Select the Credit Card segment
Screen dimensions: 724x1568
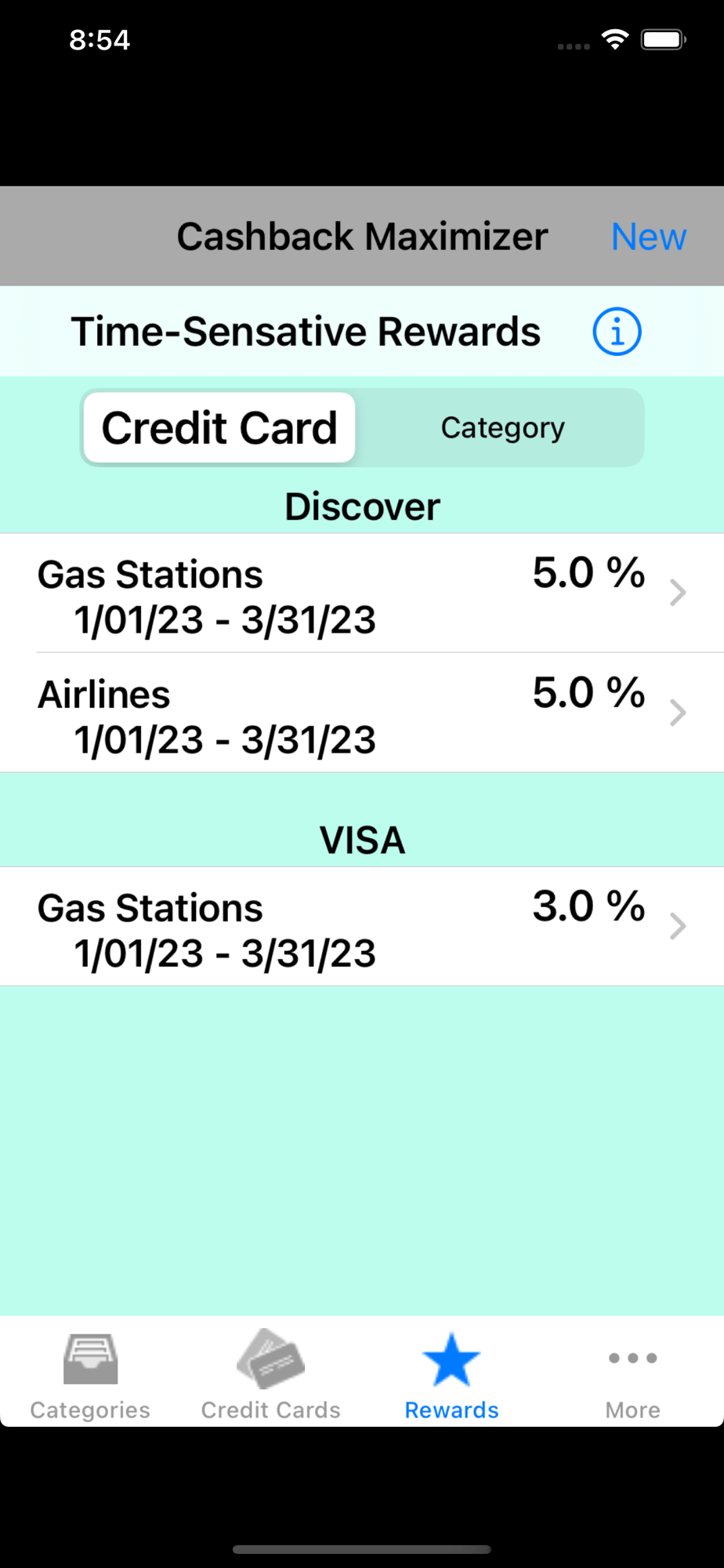pos(219,428)
